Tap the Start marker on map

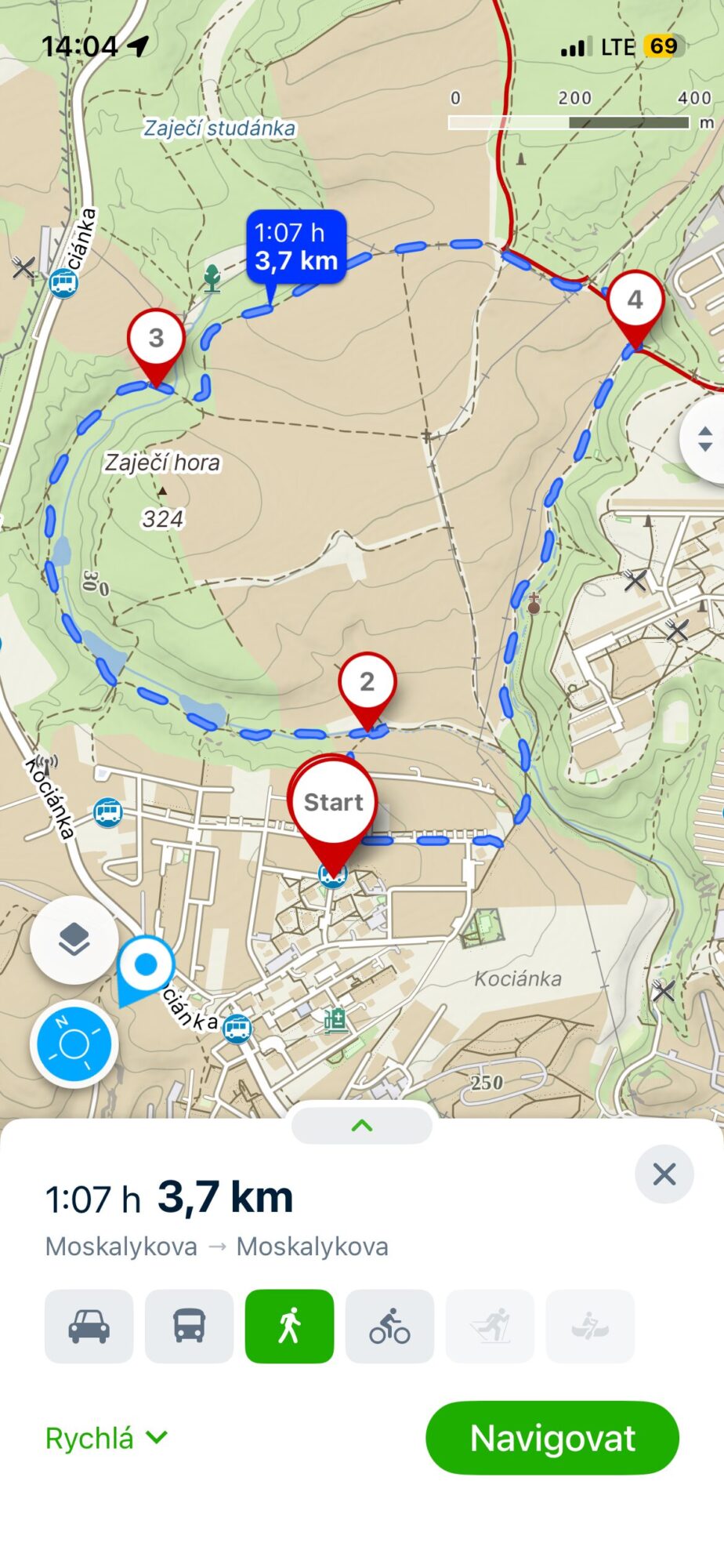click(333, 803)
